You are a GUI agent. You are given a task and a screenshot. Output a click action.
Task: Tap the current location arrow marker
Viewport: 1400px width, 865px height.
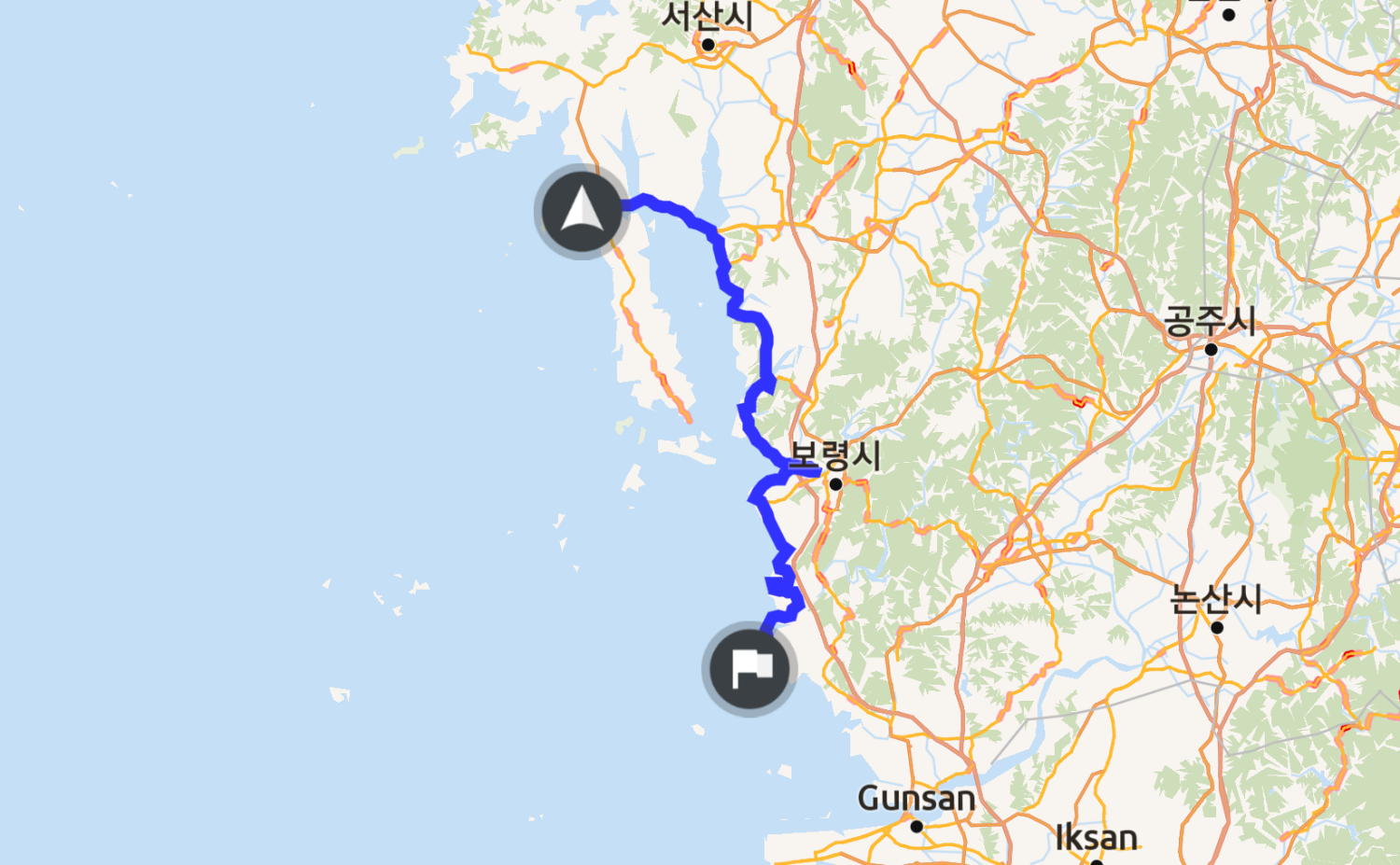(582, 212)
